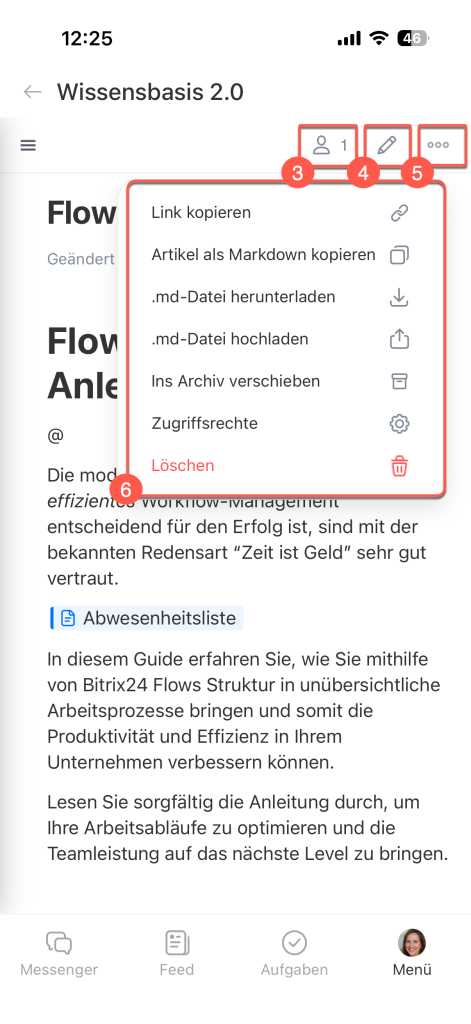Edit the article with pencil icon
The height and width of the screenshot is (1024, 471).
[x=387, y=145]
